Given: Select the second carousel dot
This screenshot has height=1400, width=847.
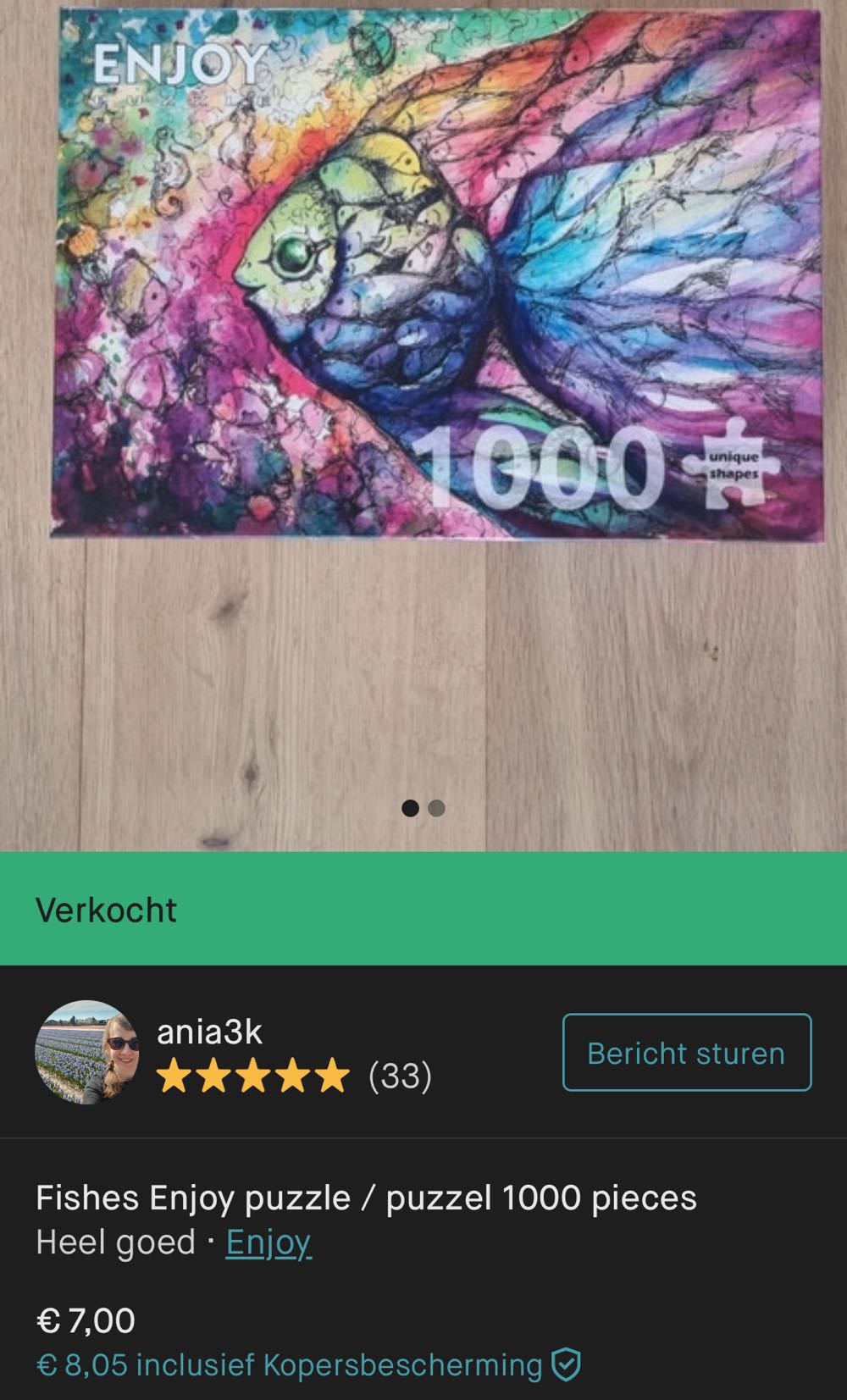Looking at the screenshot, I should click(437, 811).
